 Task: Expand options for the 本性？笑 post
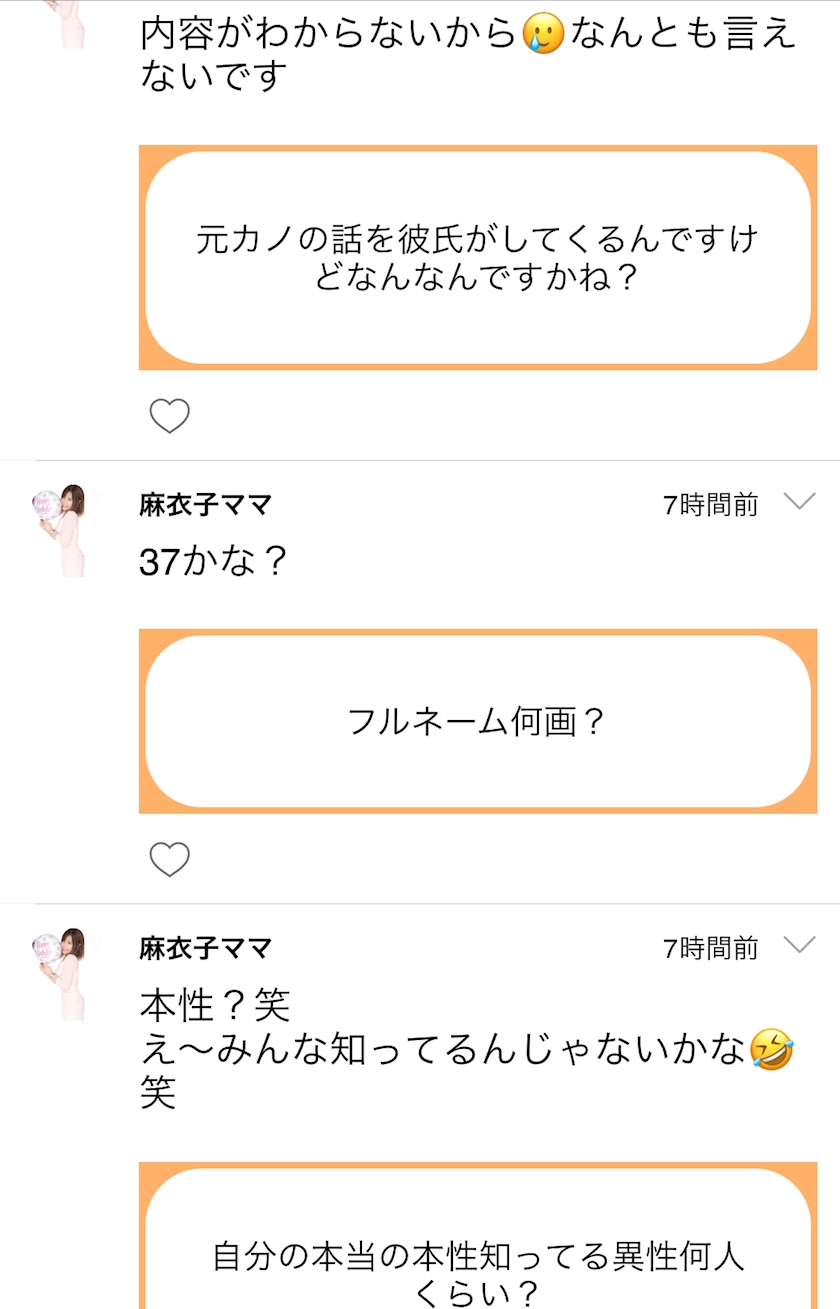[x=799, y=945]
